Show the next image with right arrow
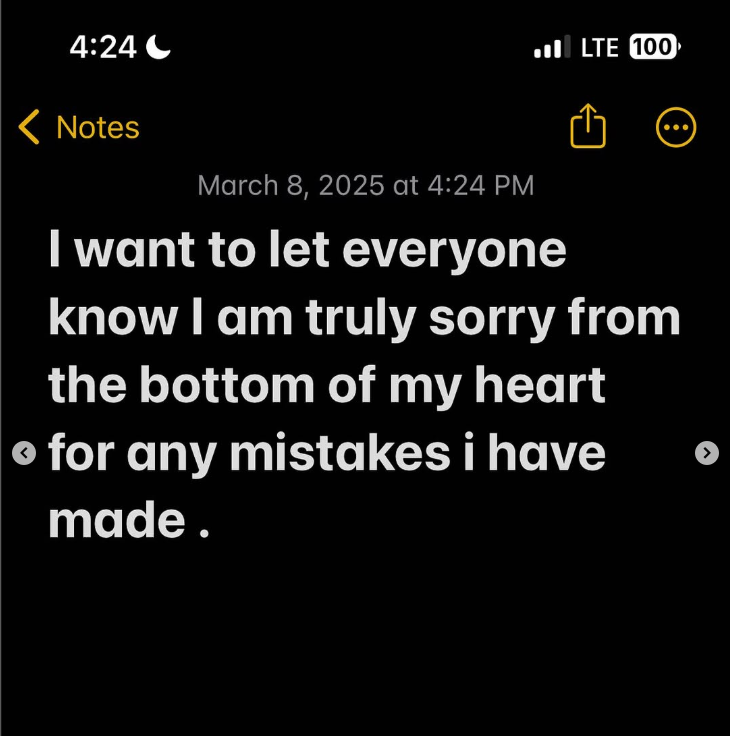The width and height of the screenshot is (730, 736). [707, 453]
